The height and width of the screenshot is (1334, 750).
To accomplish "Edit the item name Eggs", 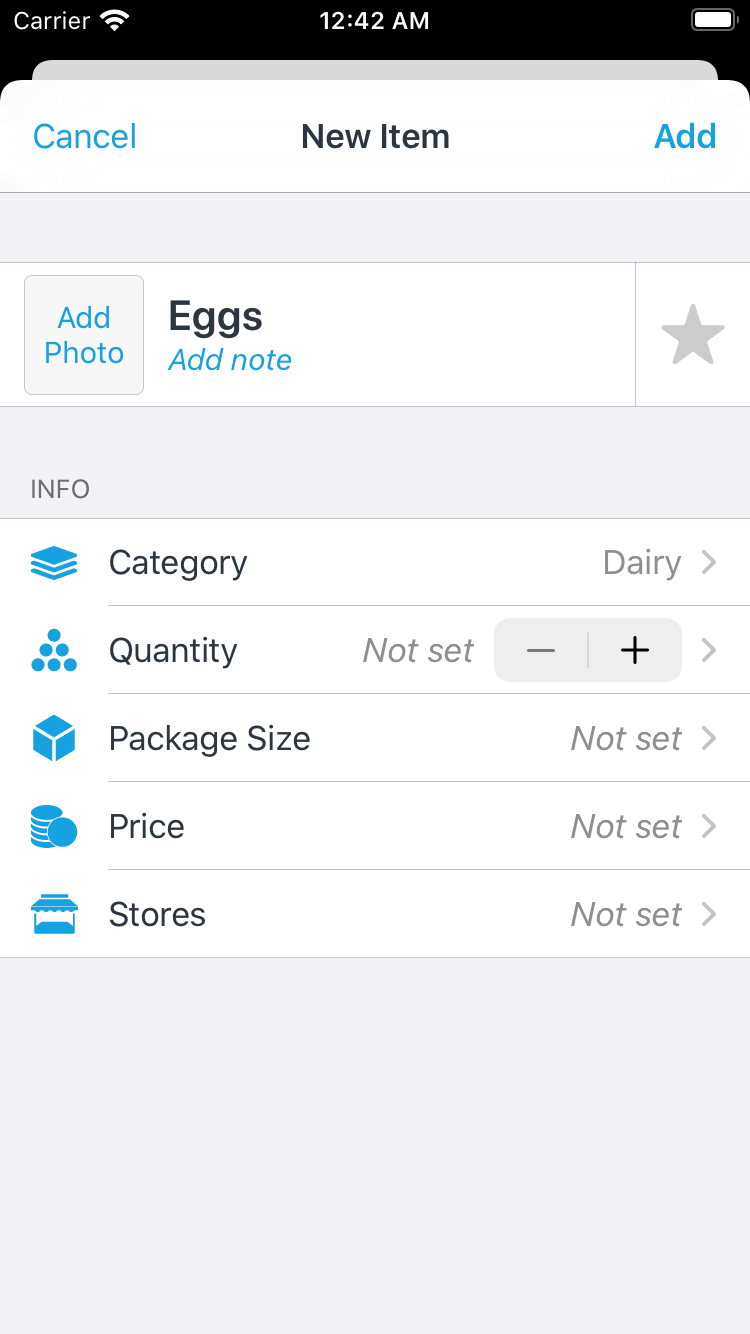I will 216,317.
